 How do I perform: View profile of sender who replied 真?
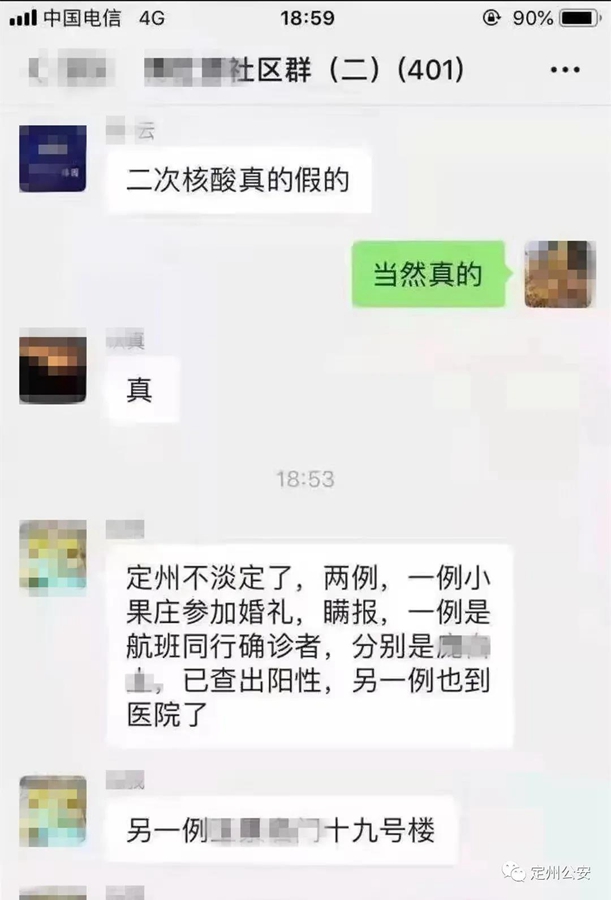click(x=53, y=369)
